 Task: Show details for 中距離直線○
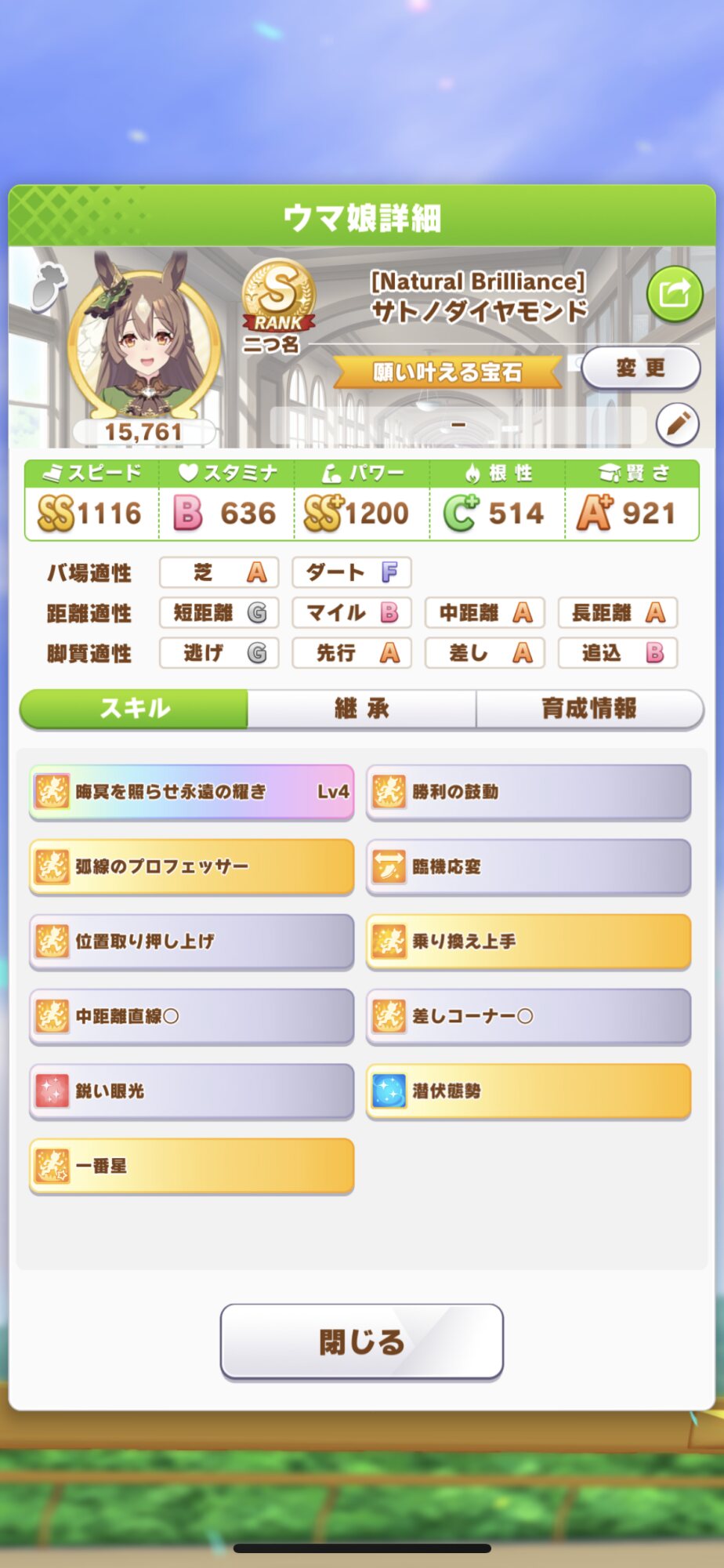(191, 1016)
